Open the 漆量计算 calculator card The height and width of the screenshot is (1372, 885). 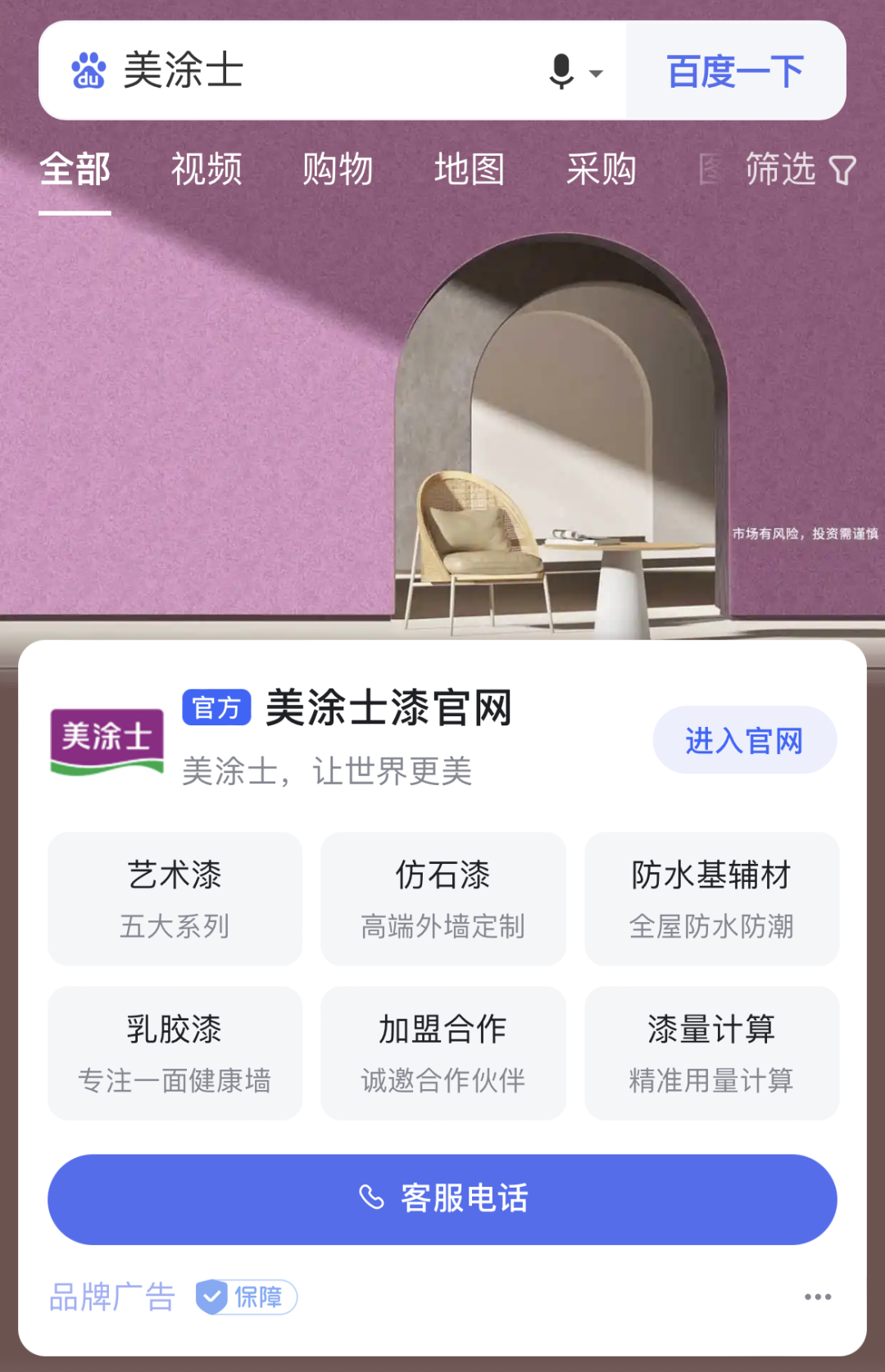[x=711, y=1052]
